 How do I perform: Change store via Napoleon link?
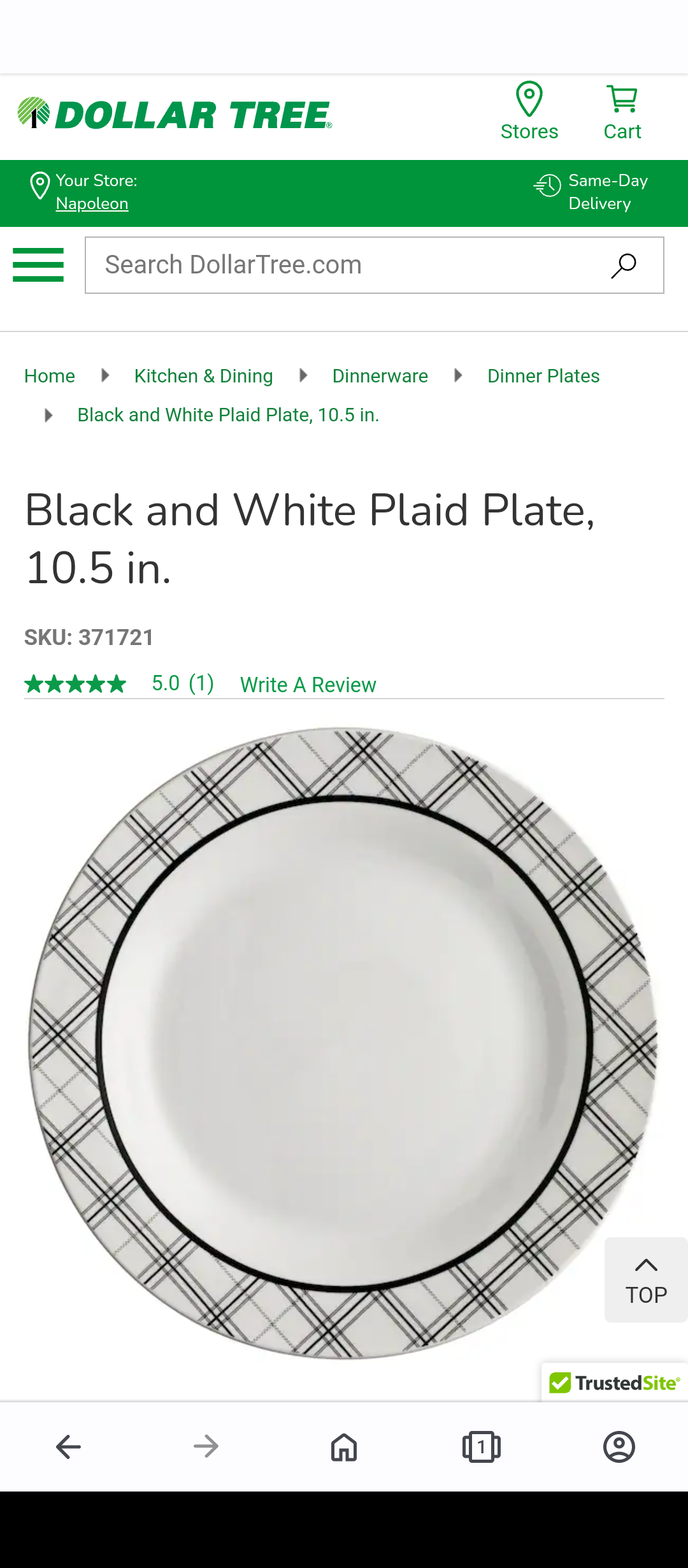click(x=92, y=204)
